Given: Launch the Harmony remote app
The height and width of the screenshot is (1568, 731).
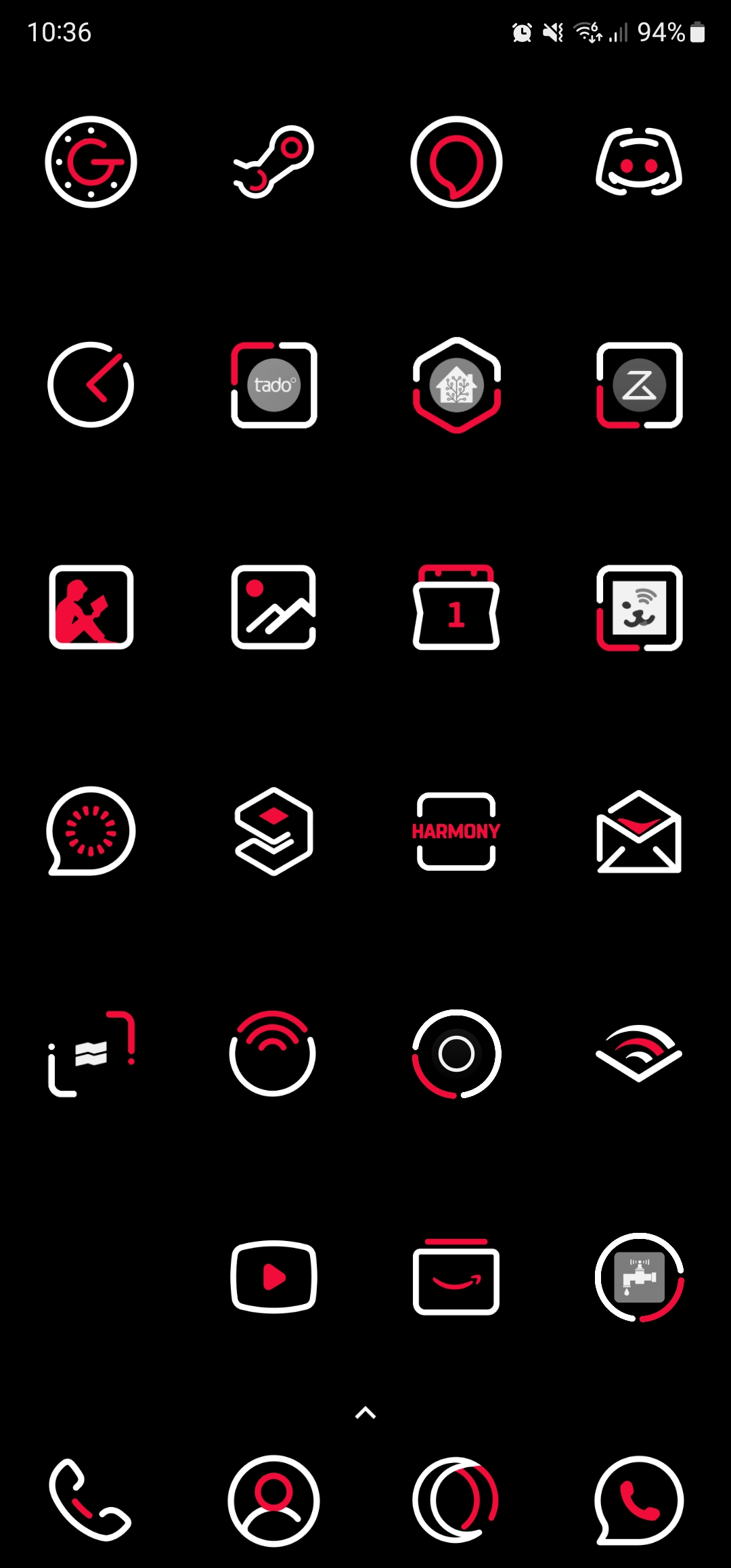Looking at the screenshot, I should coord(456,831).
